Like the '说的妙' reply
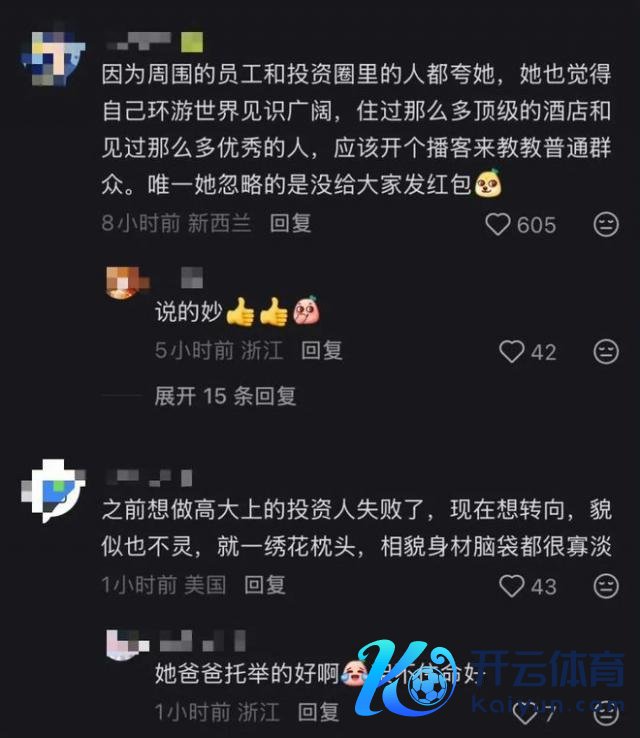This screenshot has width=640, height=738. (513, 351)
